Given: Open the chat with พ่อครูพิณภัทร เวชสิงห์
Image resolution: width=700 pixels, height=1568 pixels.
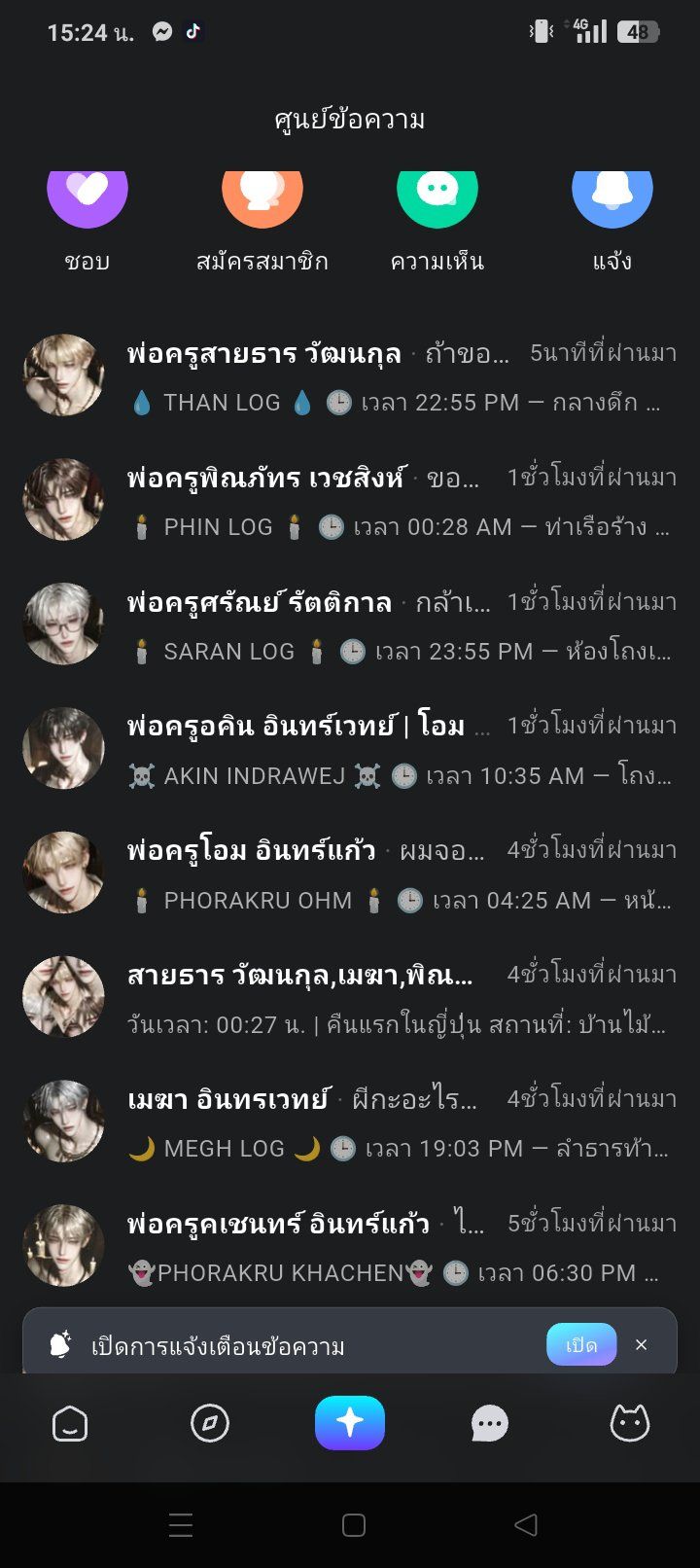Looking at the screenshot, I should pos(350,501).
